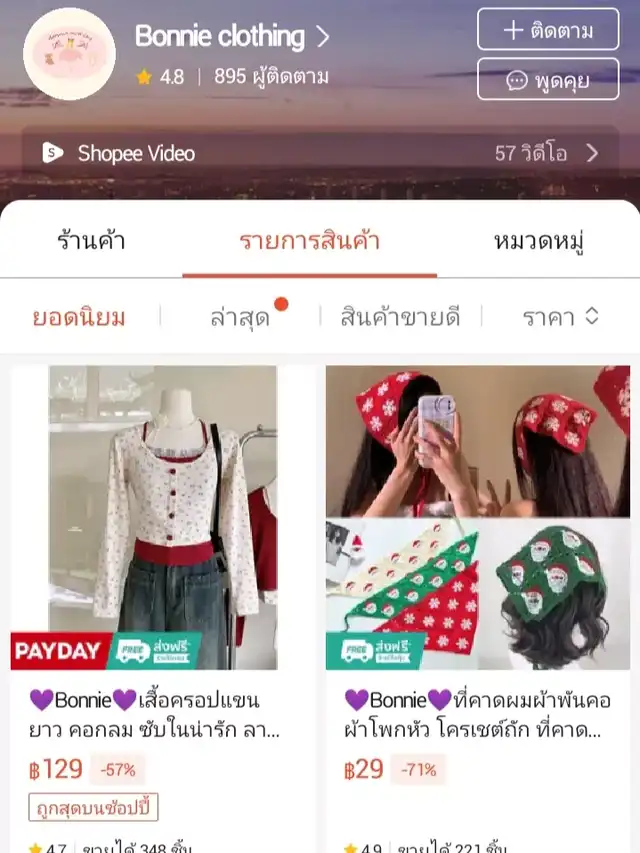
Task: Sort products by ราคา
Action: click(560, 318)
